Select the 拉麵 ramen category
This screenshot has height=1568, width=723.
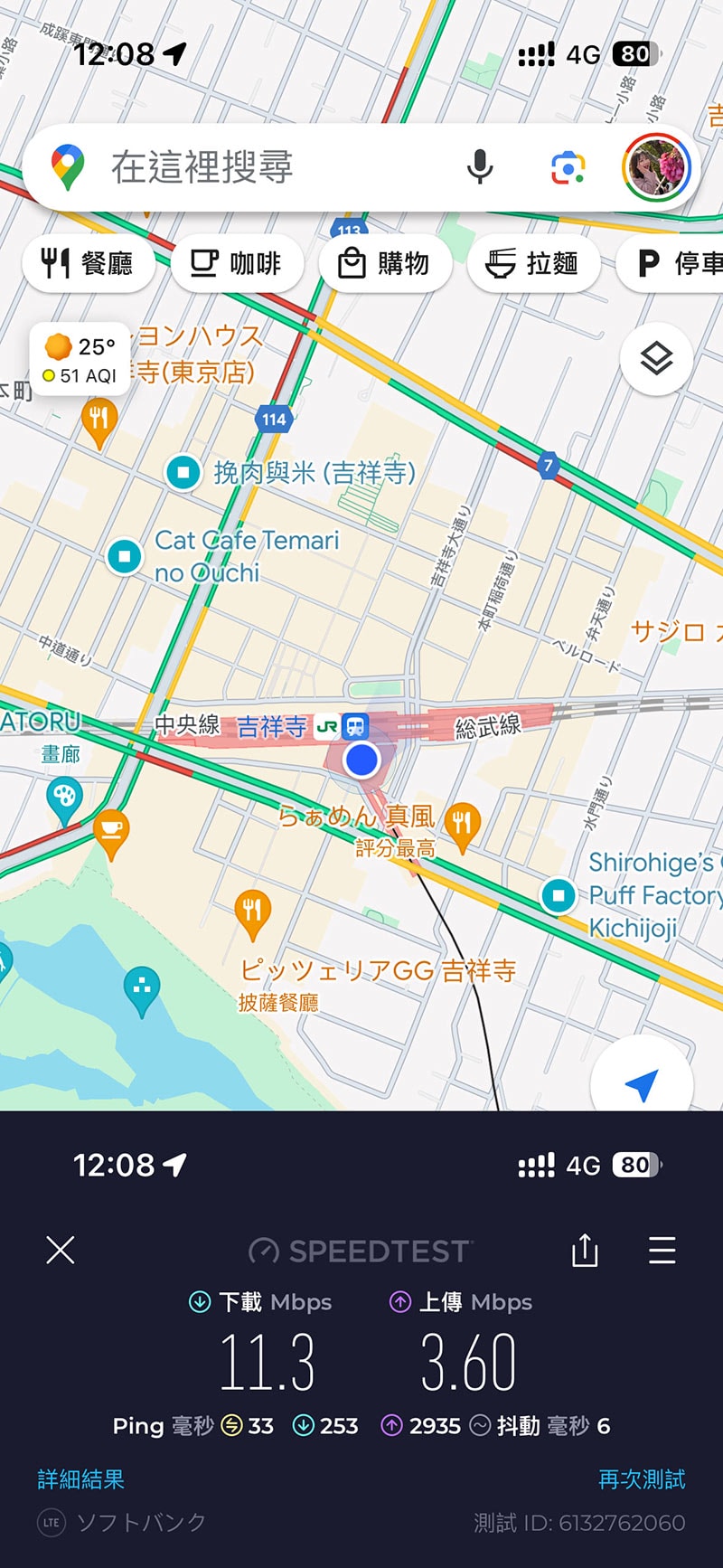[x=533, y=263]
